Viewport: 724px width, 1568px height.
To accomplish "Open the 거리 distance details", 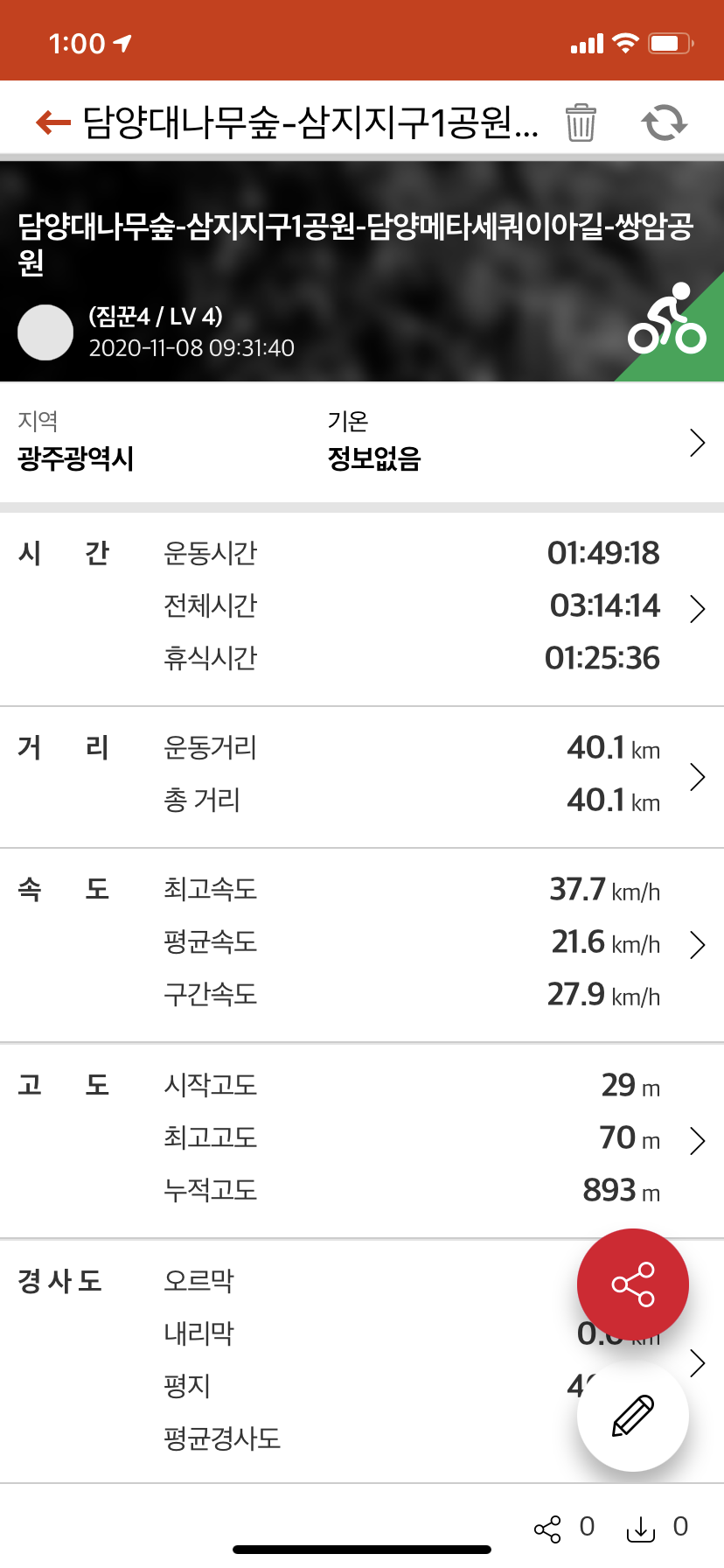I will click(x=697, y=776).
